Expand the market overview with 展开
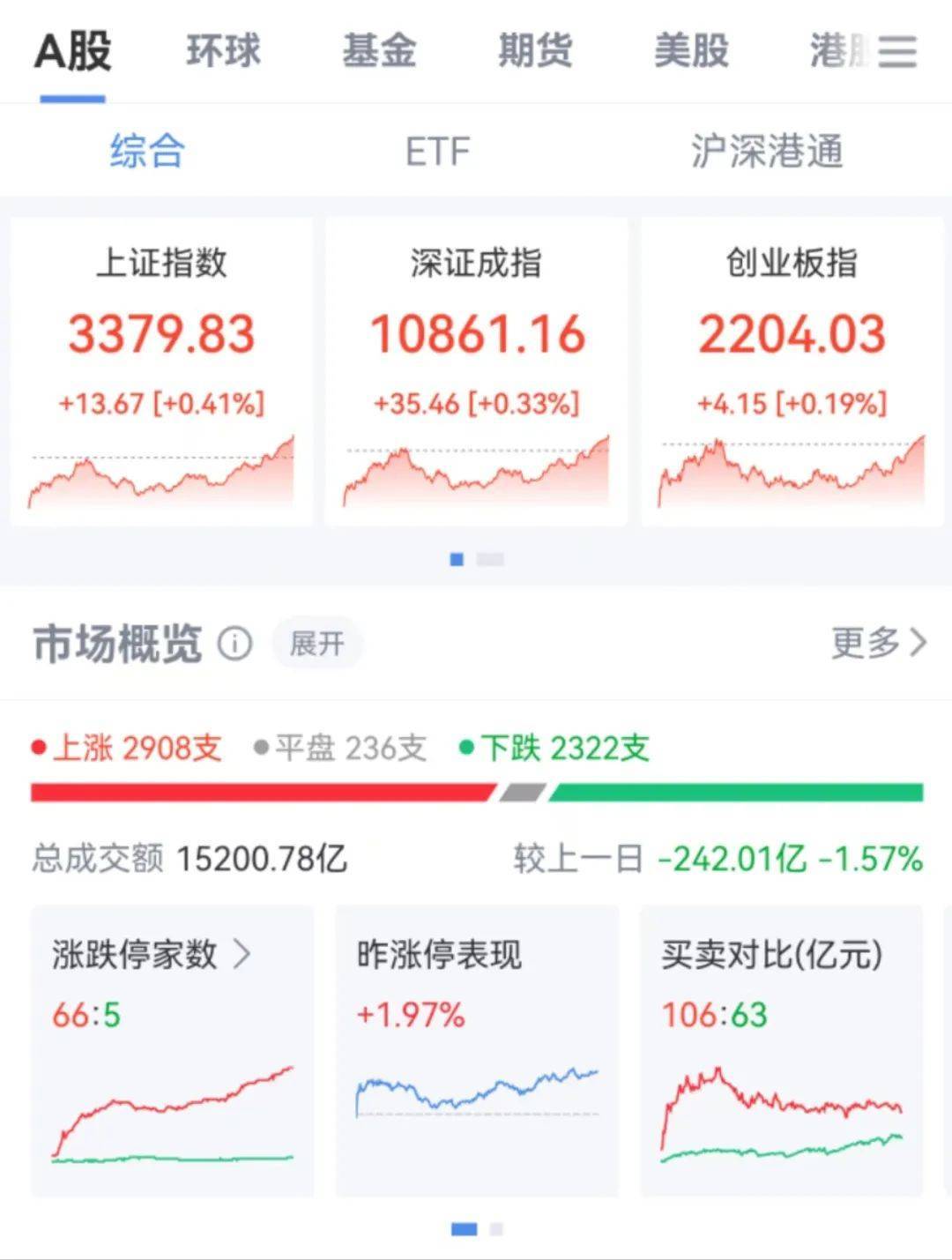952x1260 pixels. pos(316,644)
